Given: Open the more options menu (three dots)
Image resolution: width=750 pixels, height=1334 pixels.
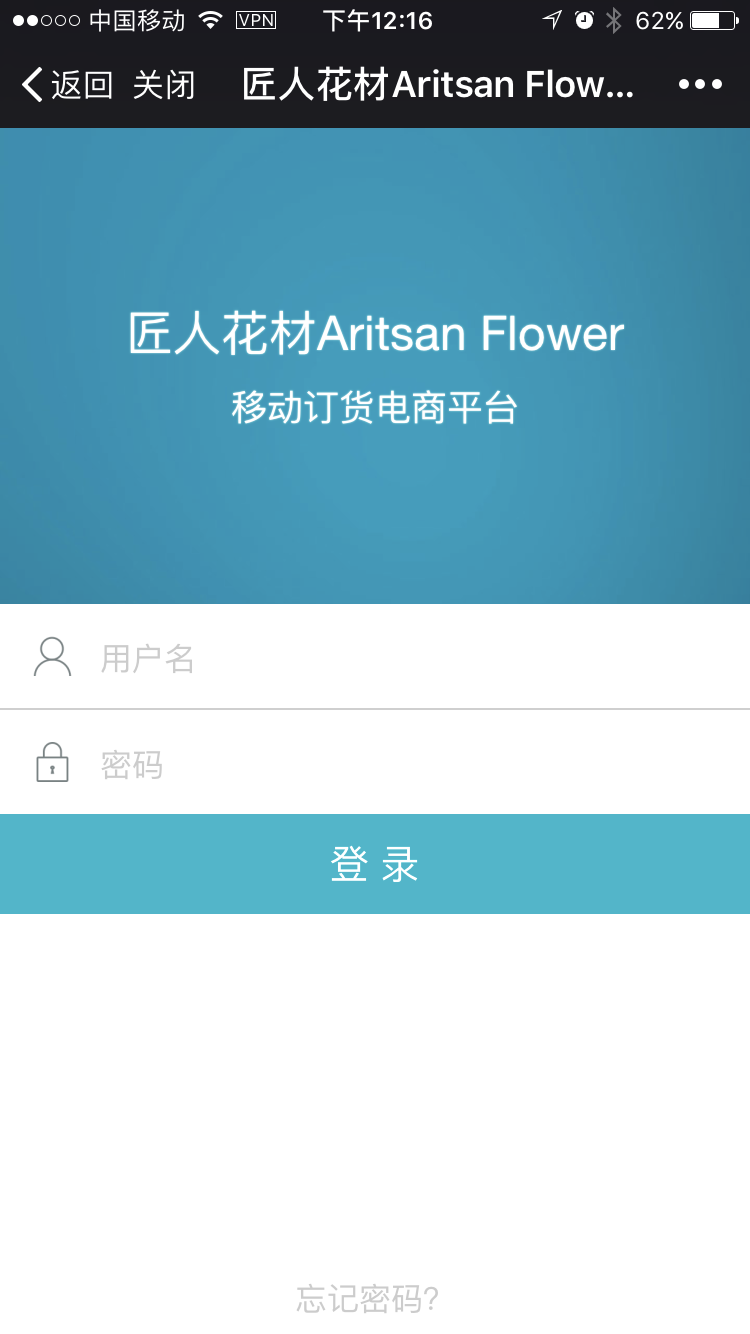Looking at the screenshot, I should pyautogui.click(x=700, y=84).
